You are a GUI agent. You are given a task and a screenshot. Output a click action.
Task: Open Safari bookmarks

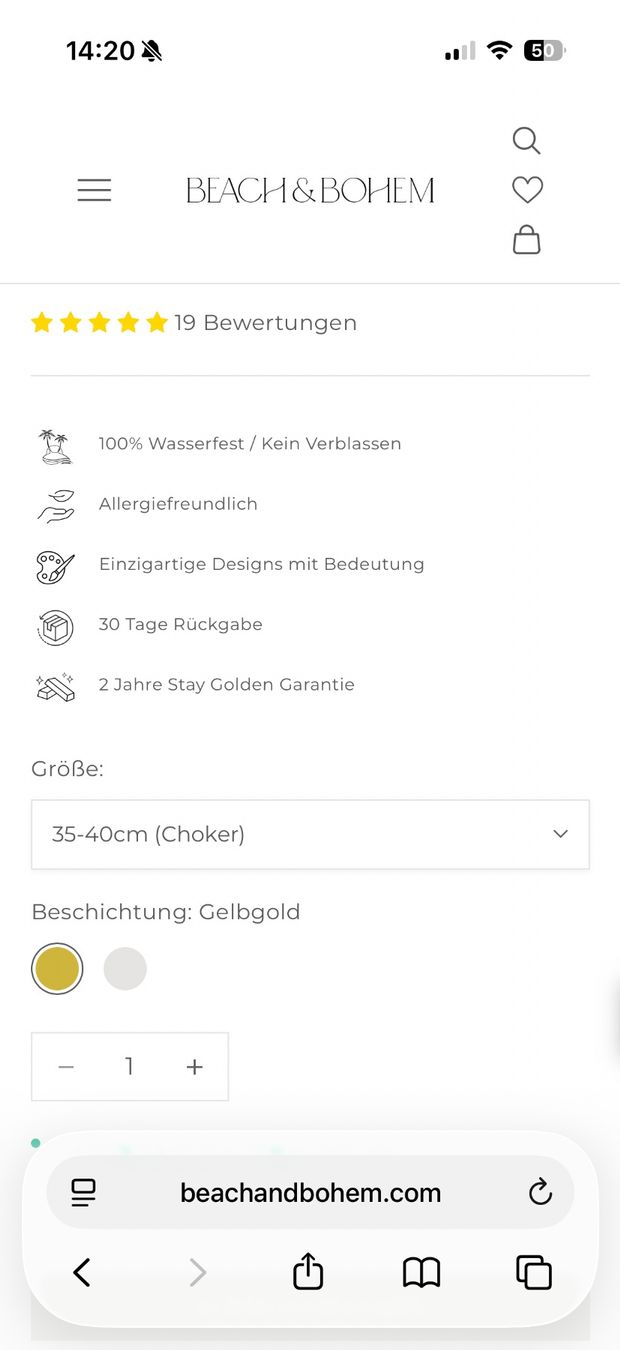tap(421, 1273)
